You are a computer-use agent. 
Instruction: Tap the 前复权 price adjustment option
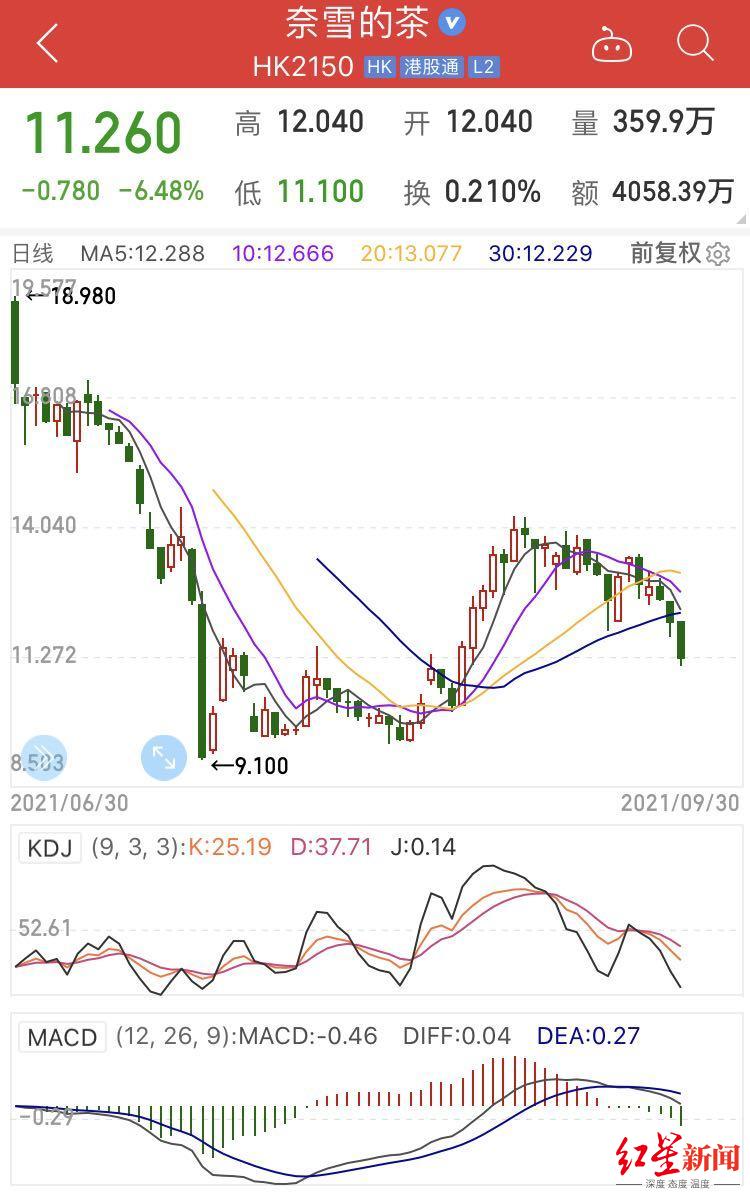point(666,253)
